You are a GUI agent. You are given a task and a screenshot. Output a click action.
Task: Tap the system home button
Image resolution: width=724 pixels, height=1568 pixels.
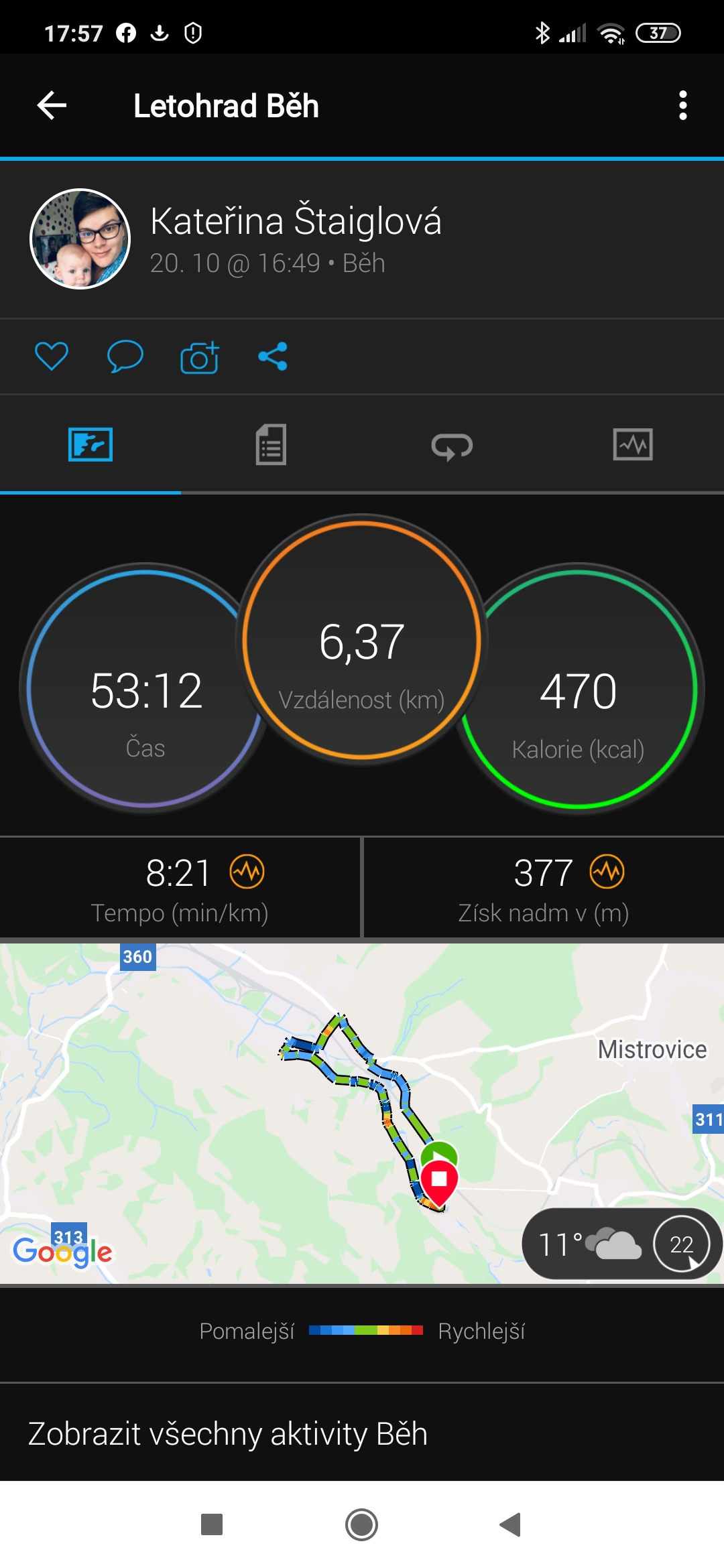(362, 1524)
